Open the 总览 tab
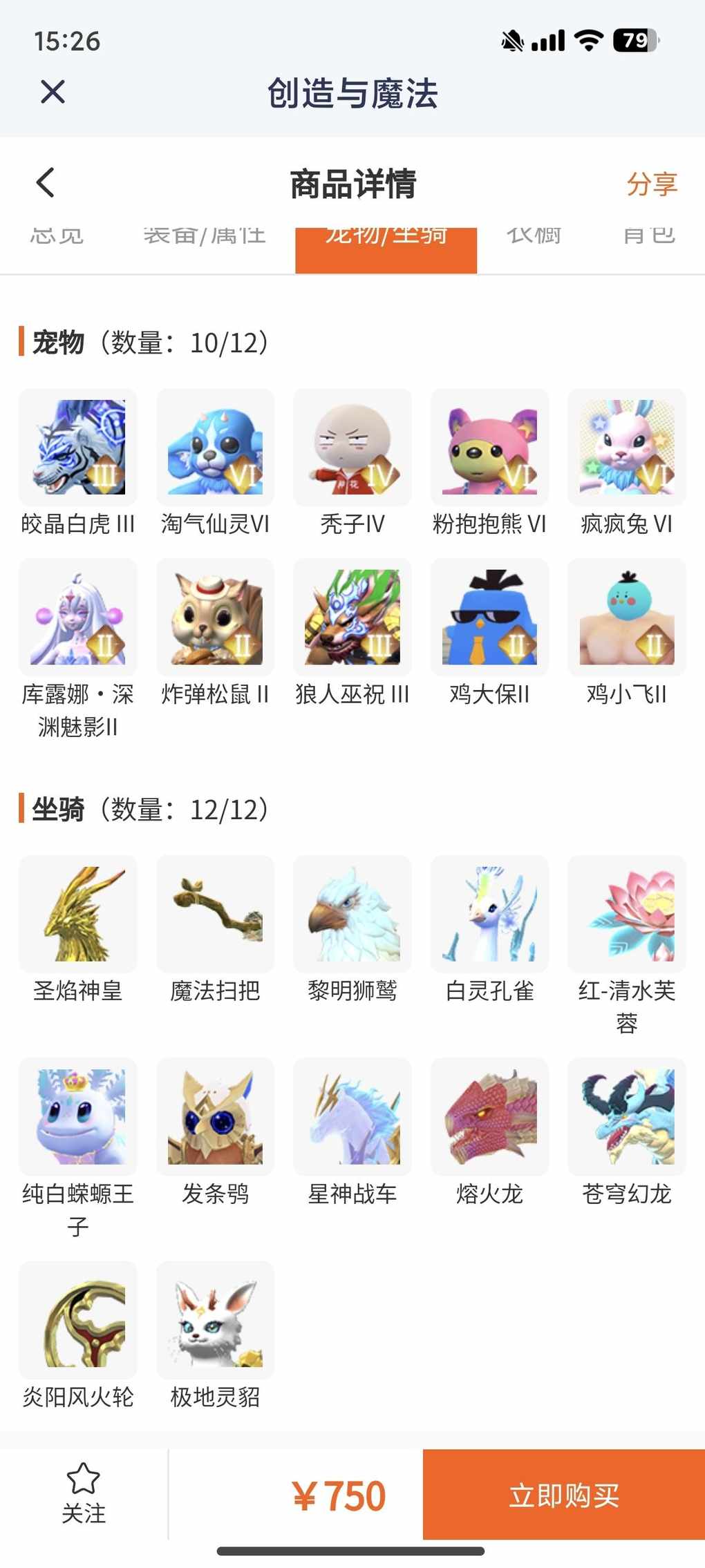Image resolution: width=705 pixels, height=1568 pixels. pos(57,238)
